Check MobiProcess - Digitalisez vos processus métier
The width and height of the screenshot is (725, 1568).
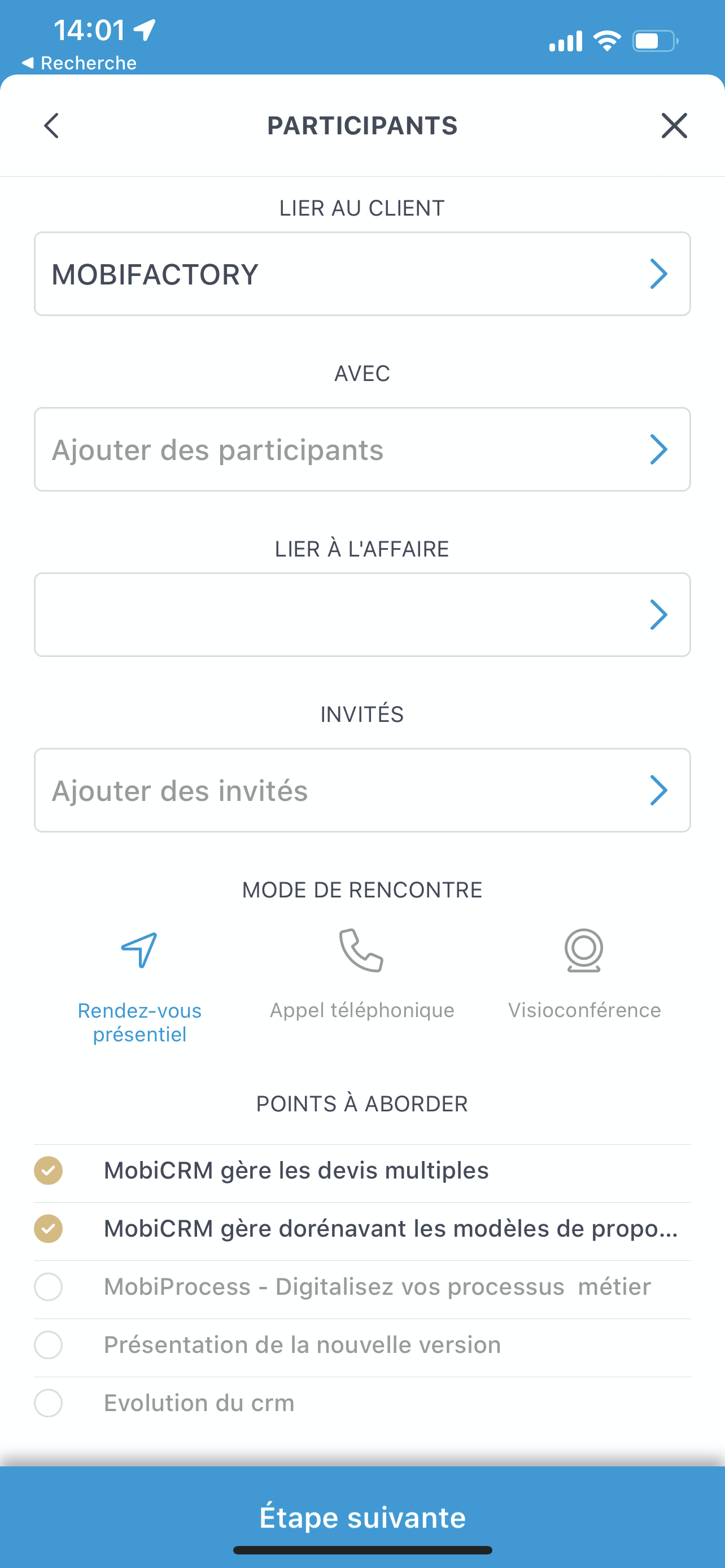[48, 1287]
